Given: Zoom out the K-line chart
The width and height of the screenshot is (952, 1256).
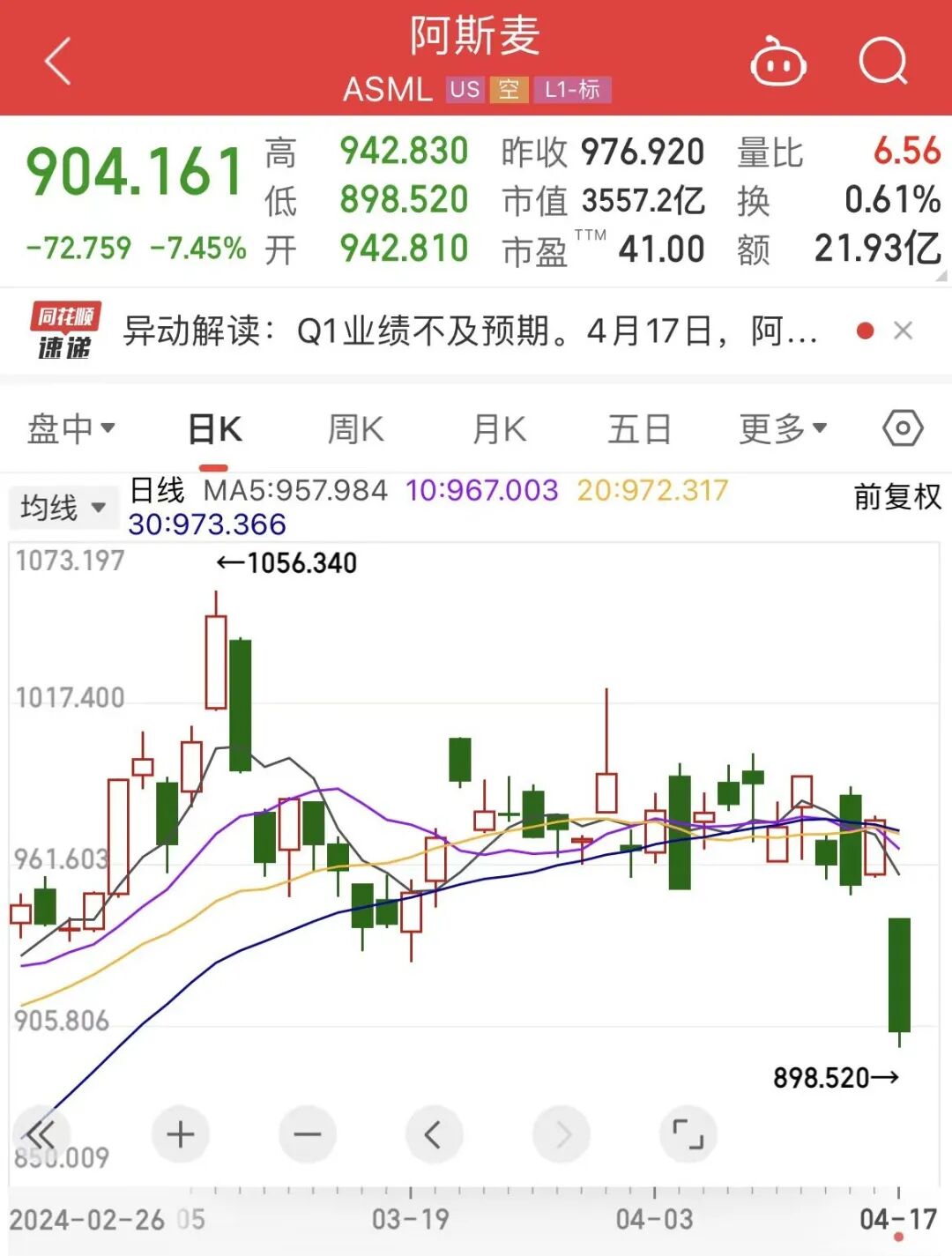Looking at the screenshot, I should tap(308, 1134).
